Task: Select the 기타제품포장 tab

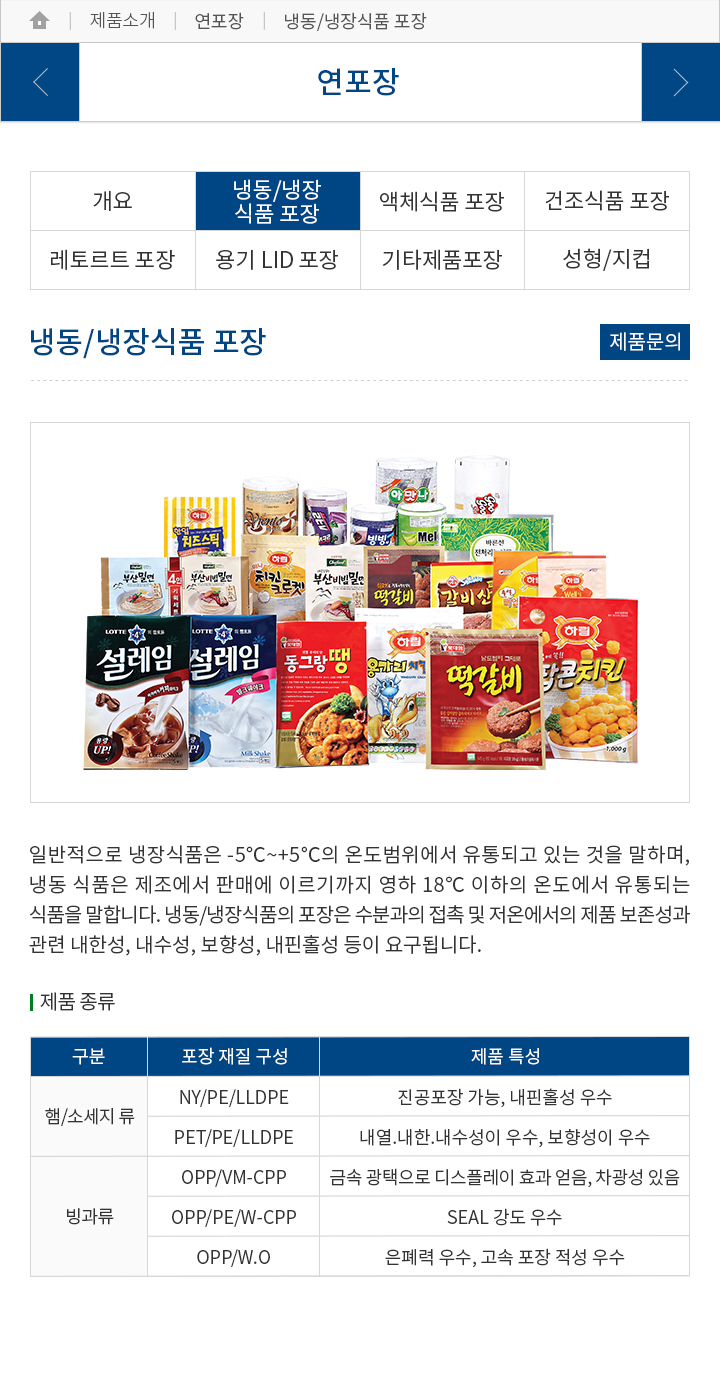Action: (442, 260)
